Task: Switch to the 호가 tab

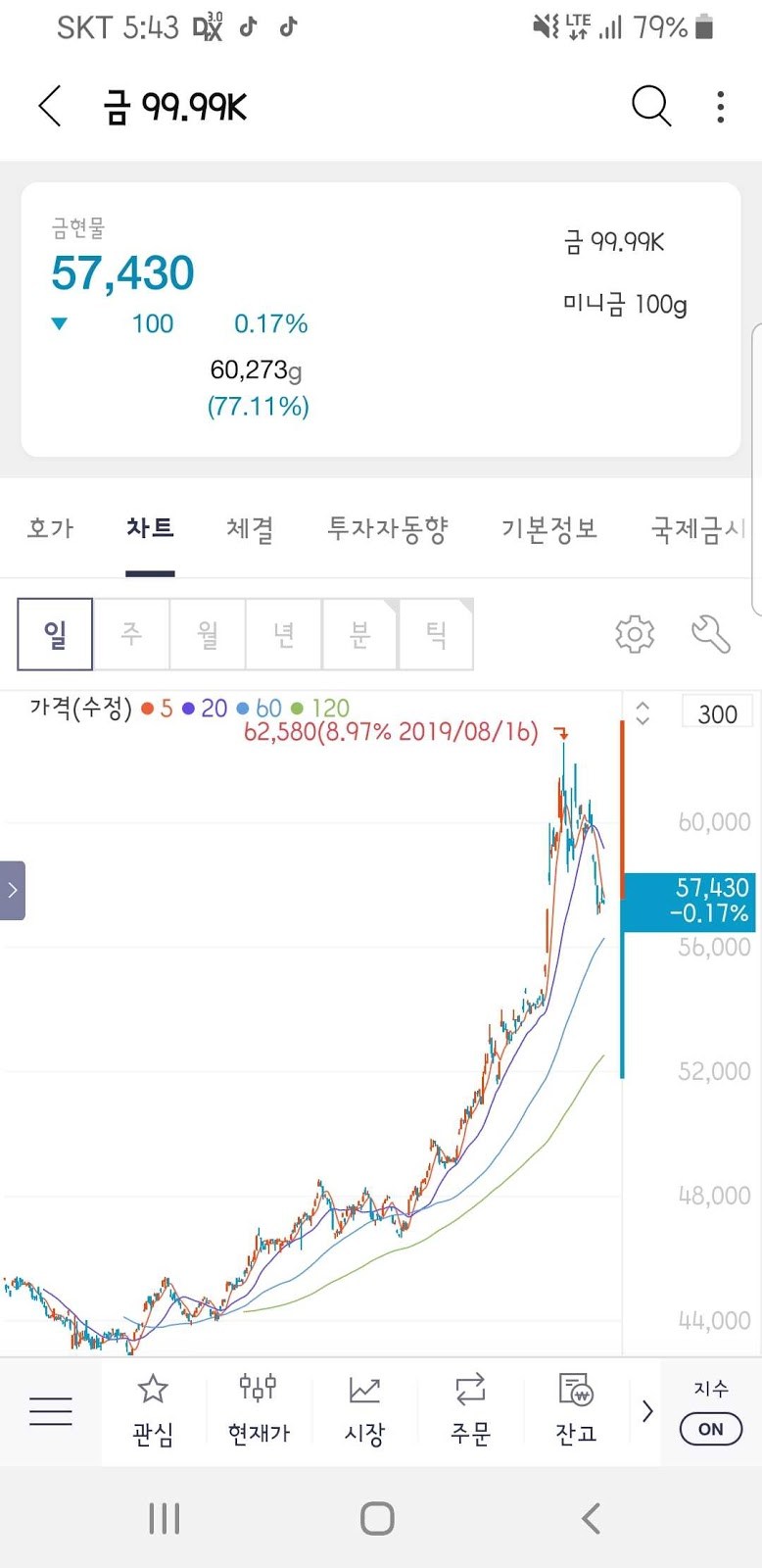Action: [x=51, y=529]
